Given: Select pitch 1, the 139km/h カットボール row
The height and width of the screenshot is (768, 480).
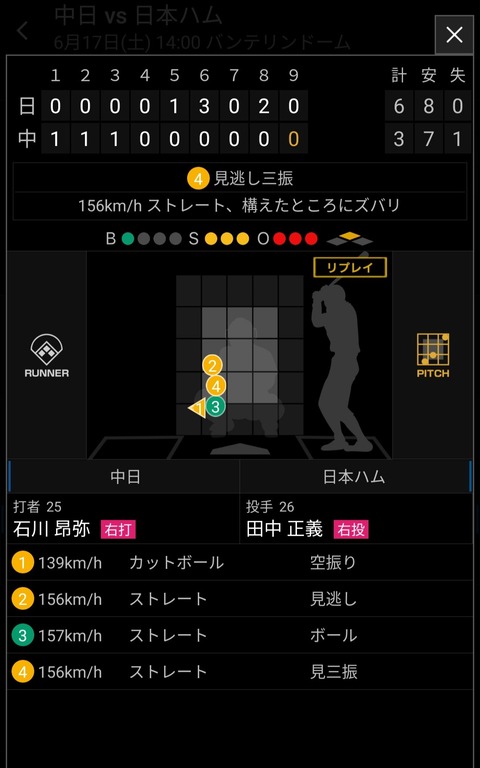Looking at the screenshot, I should click(x=240, y=563).
